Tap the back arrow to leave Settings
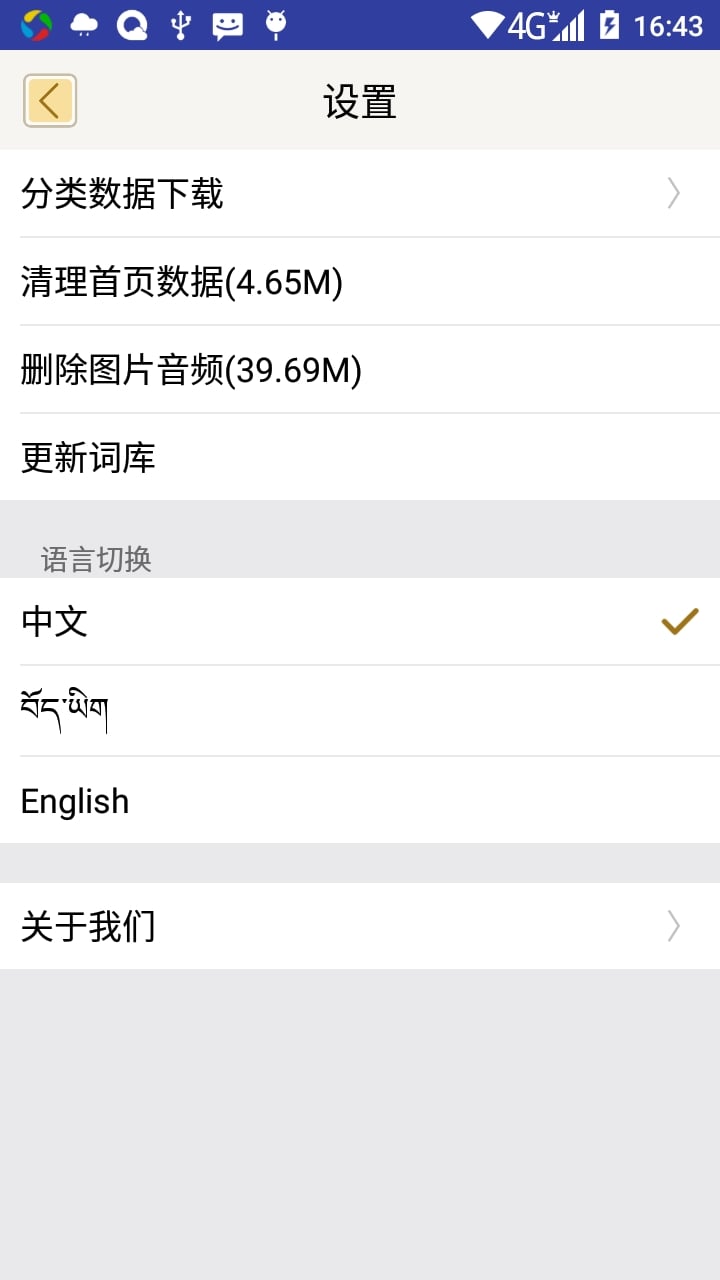720x1280 pixels. [x=49, y=100]
